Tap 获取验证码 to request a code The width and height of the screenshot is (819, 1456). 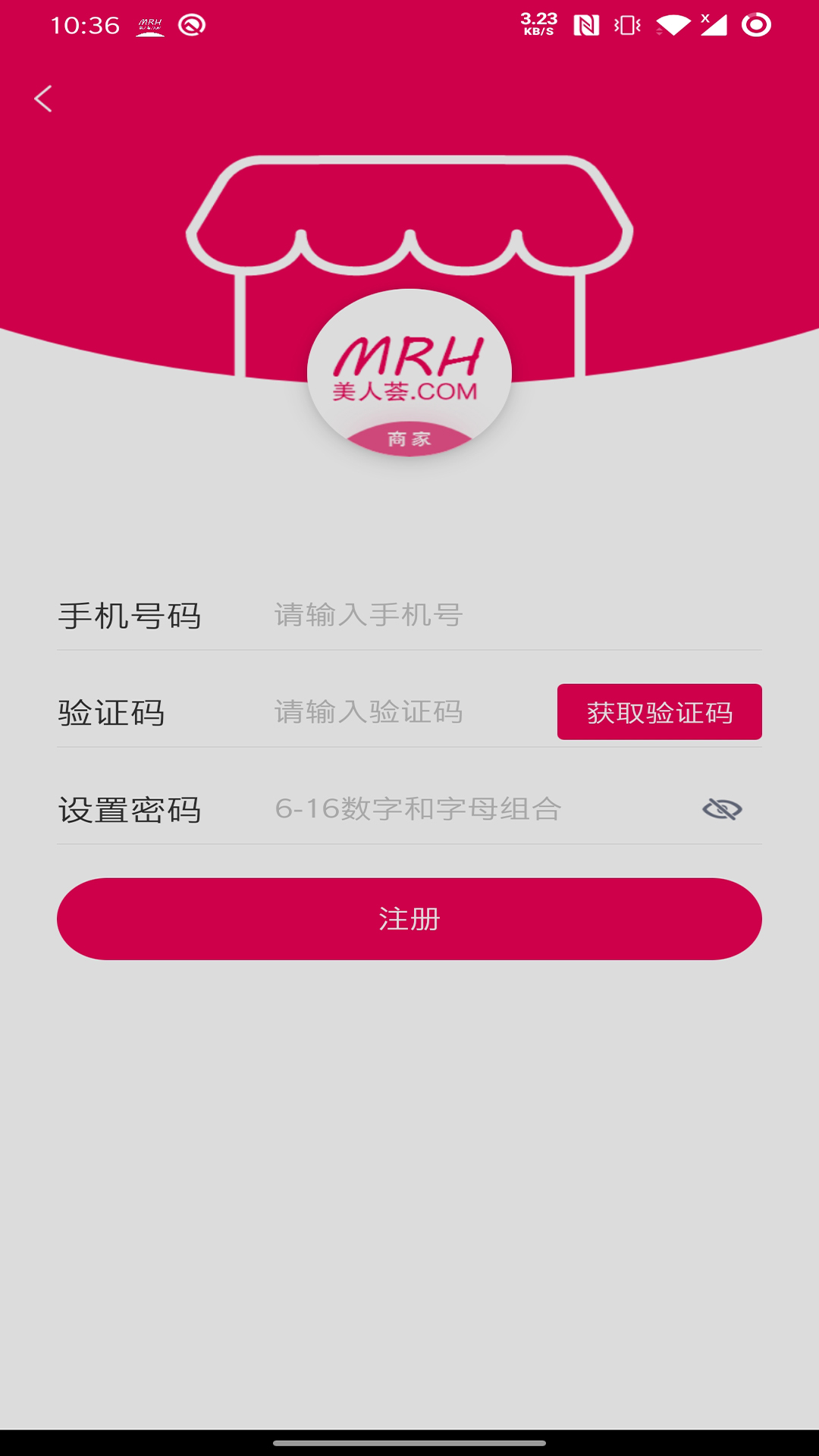(x=659, y=712)
